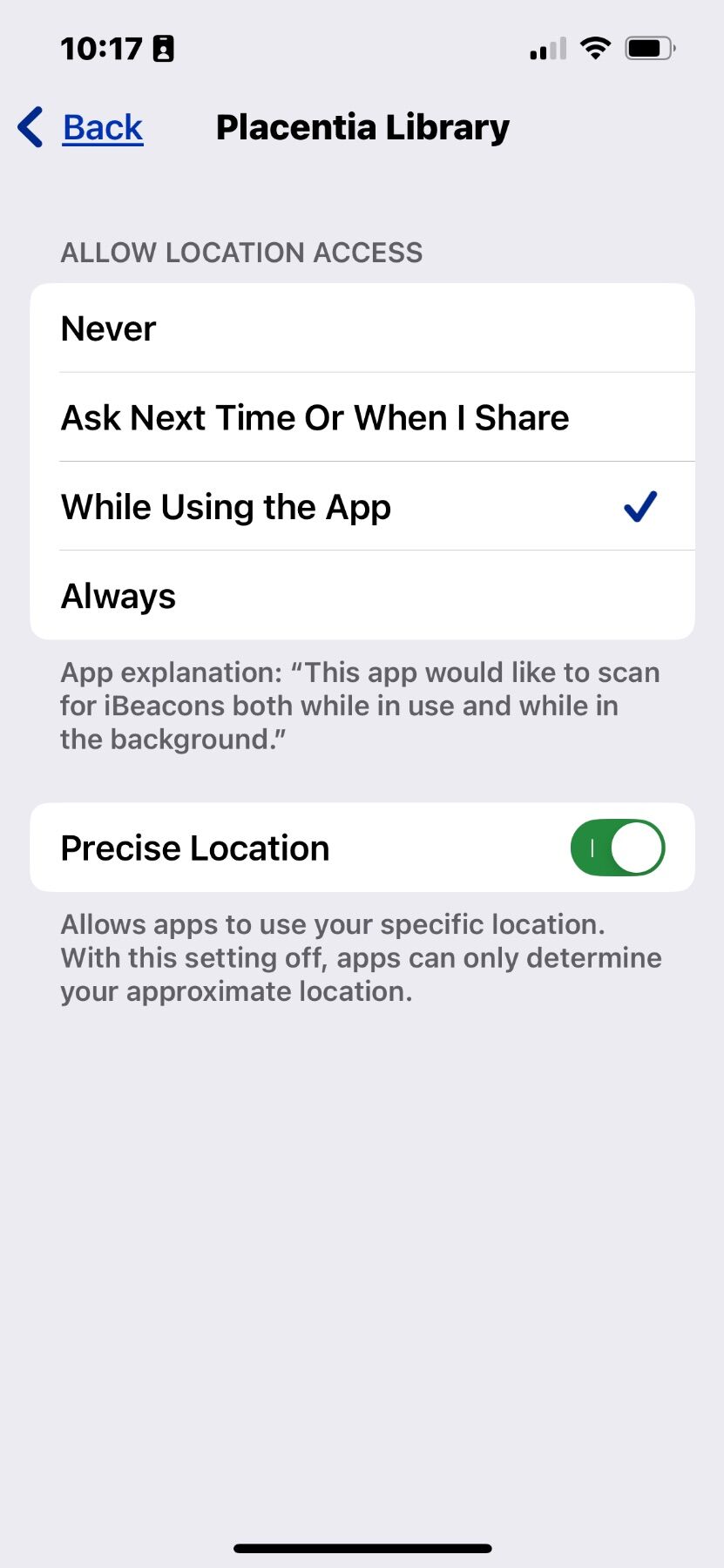Set location access to Always
This screenshot has height=1568, width=724.
point(362,597)
